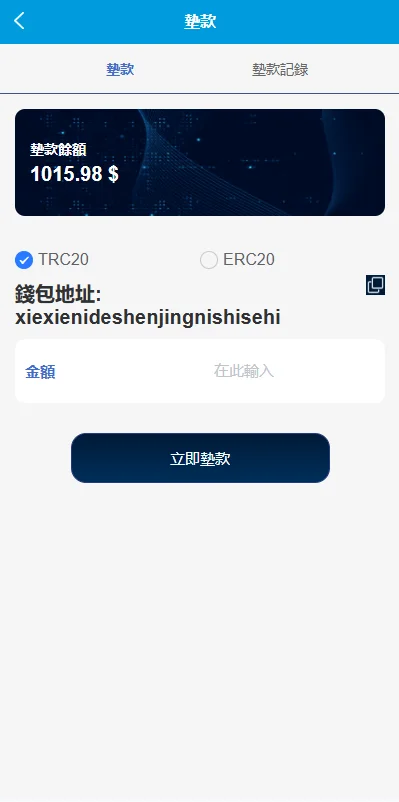Screen dimensions: 399x802
Task: Focus the 金額 amount input field
Action: (243, 371)
